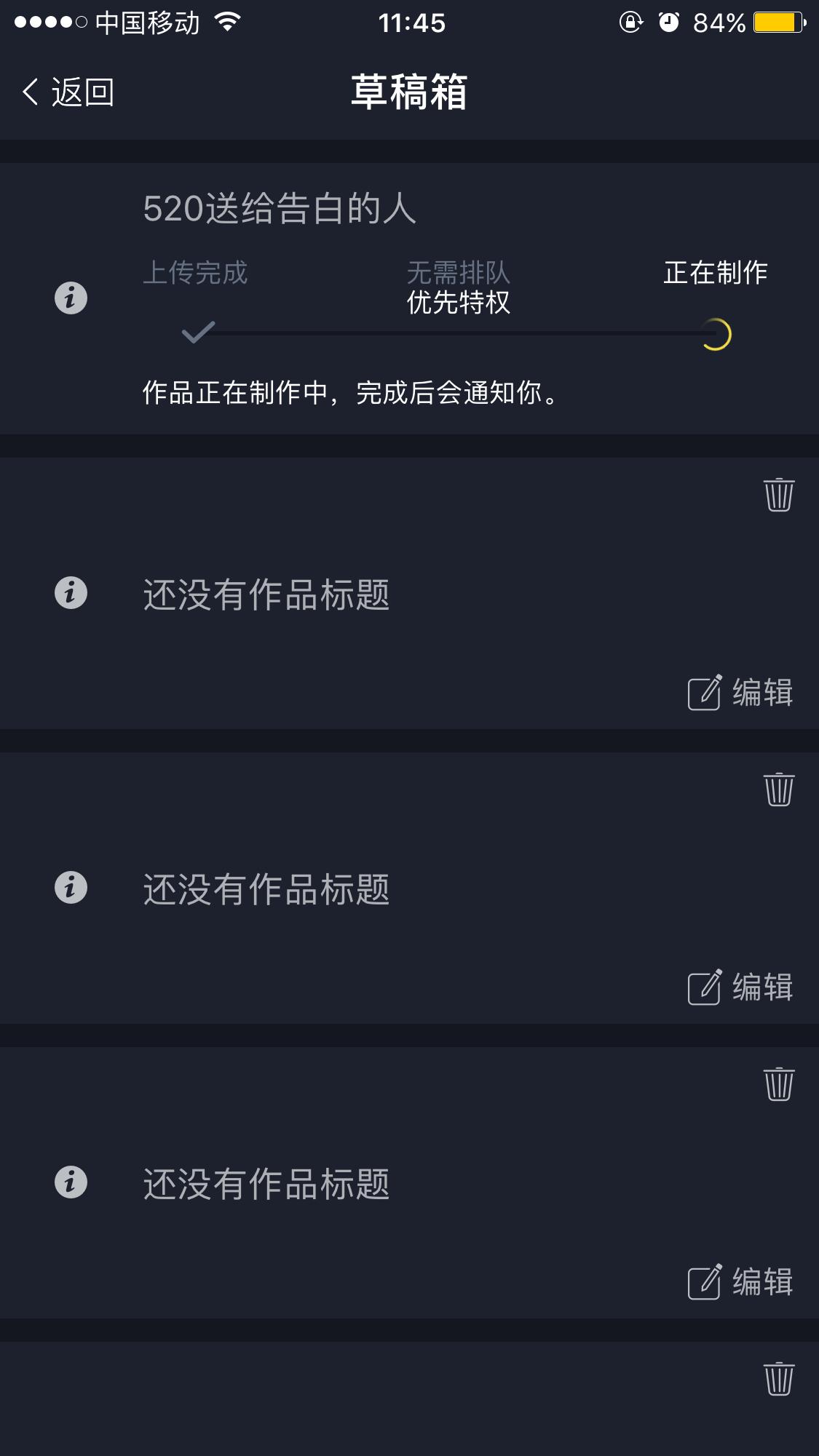The height and width of the screenshot is (1456, 819).
Task: Tap the "草稿箱" page title
Action: click(409, 92)
